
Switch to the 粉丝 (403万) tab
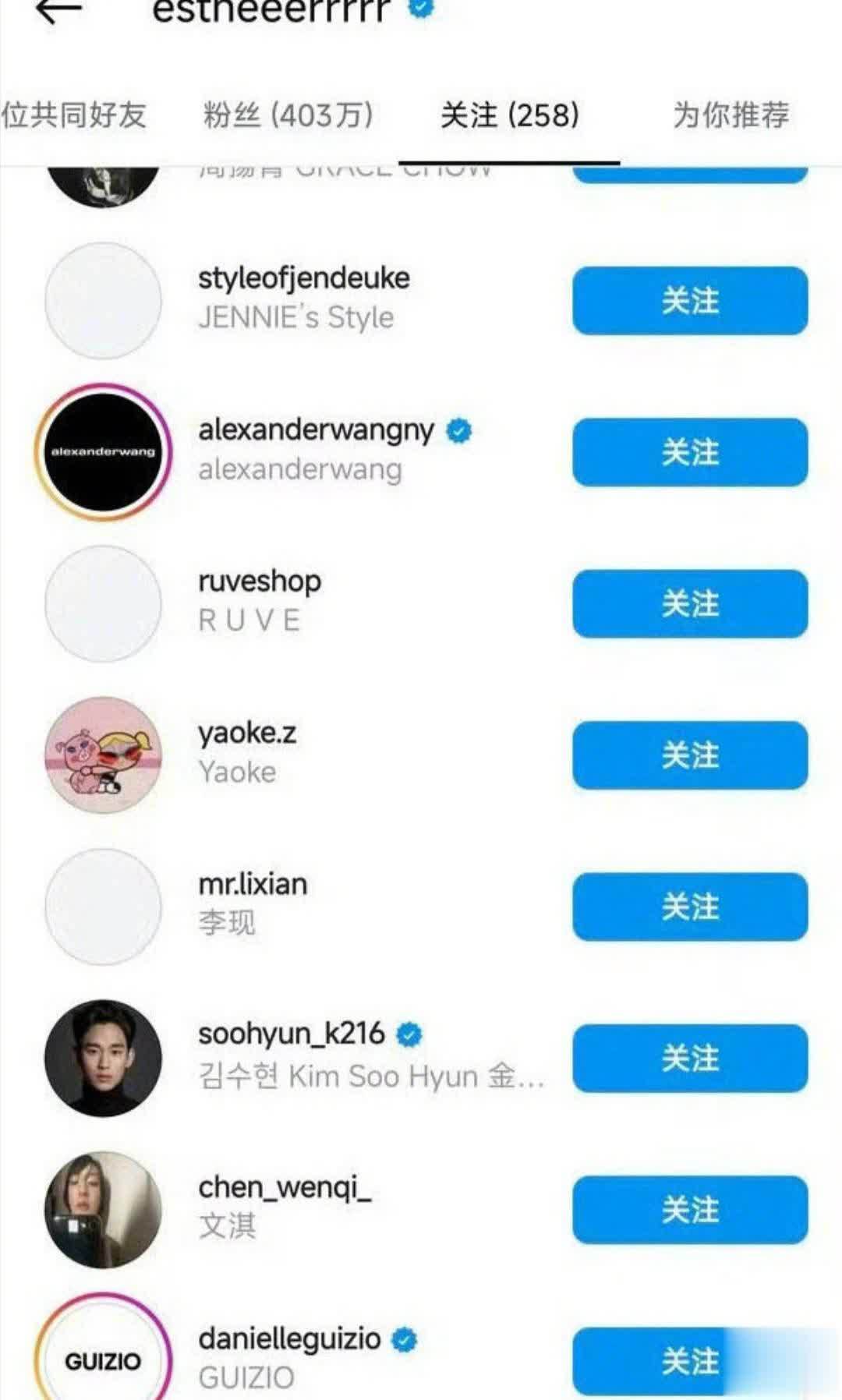click(288, 115)
